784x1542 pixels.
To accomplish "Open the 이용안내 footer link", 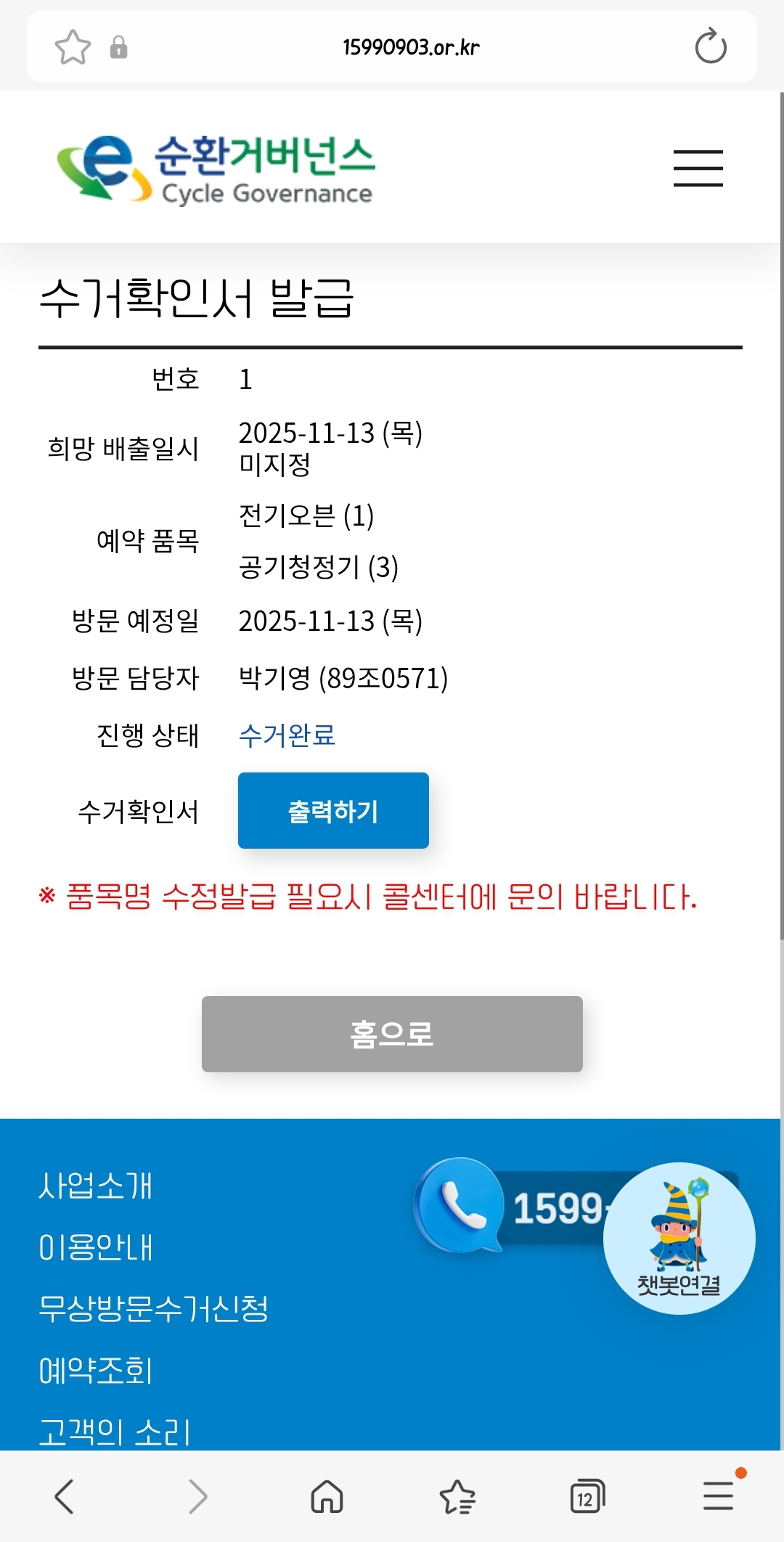I will click(95, 1247).
